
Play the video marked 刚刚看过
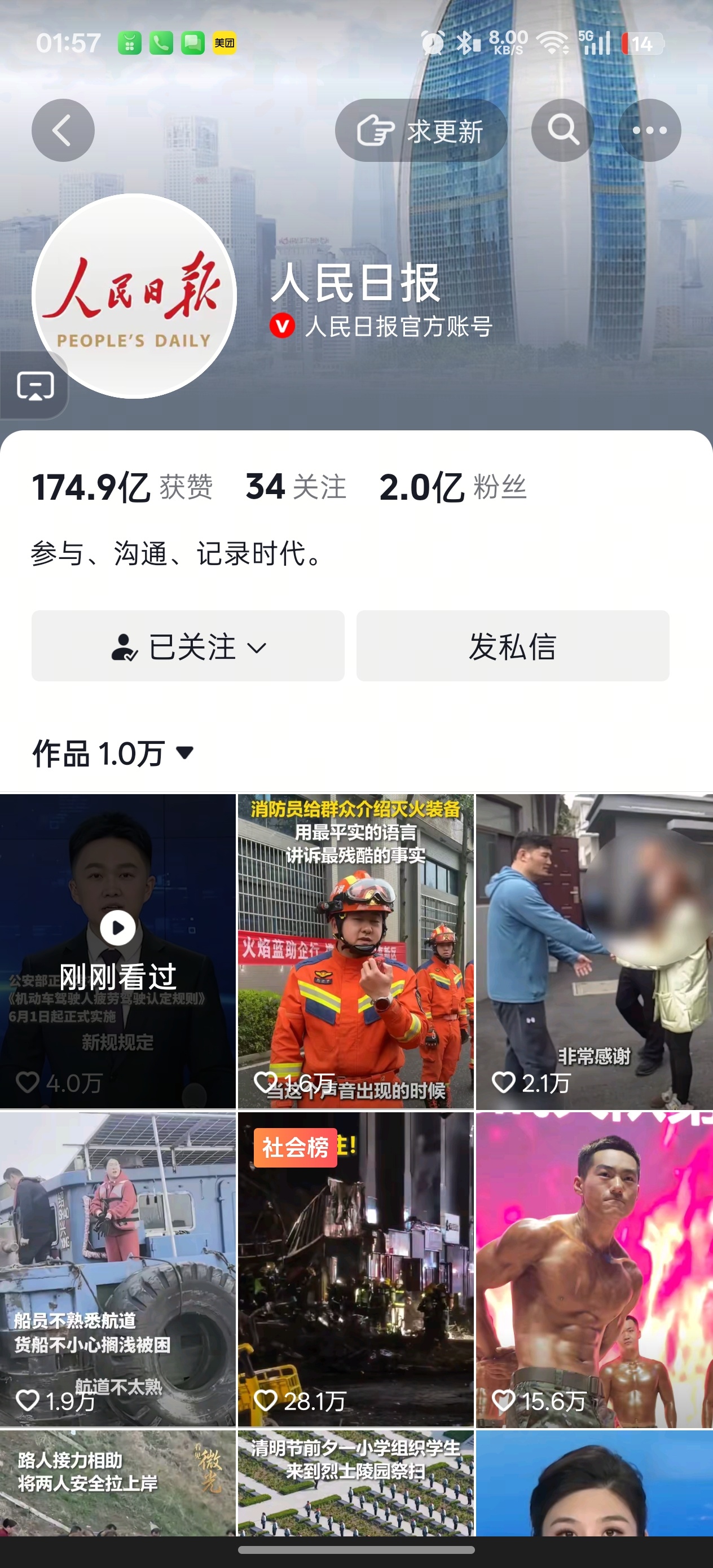point(117,950)
